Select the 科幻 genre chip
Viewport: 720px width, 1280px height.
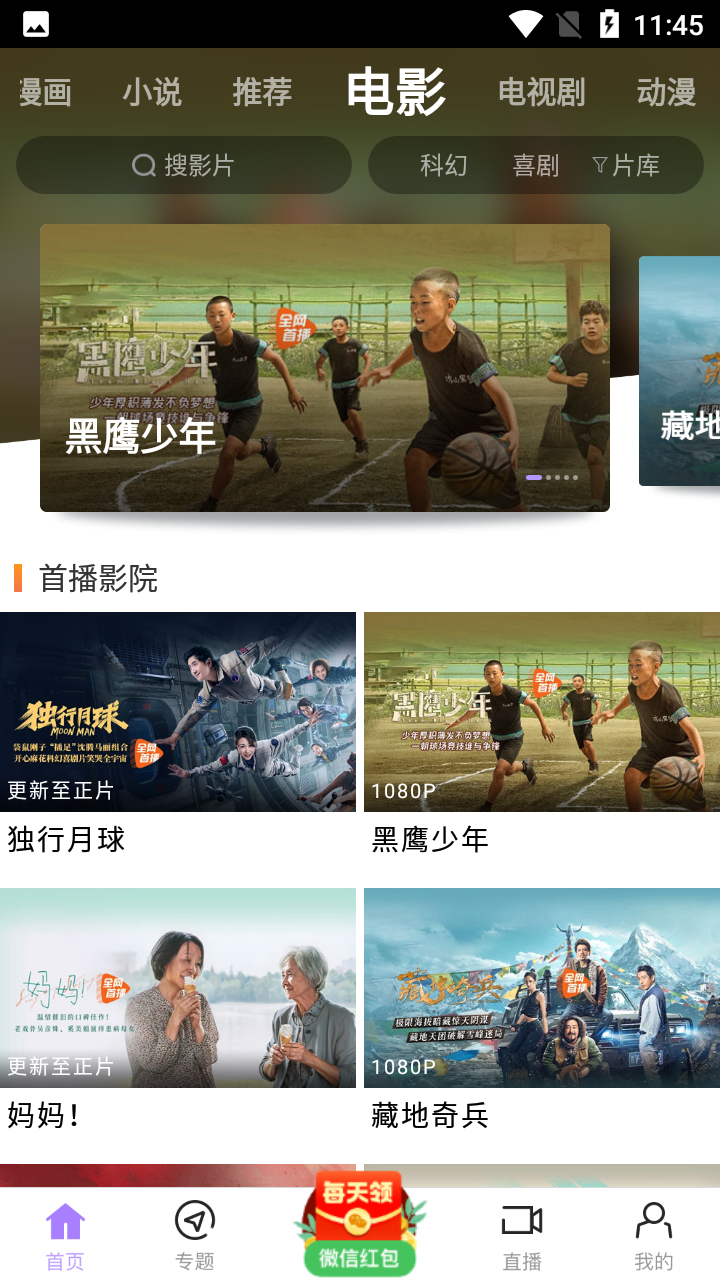coord(444,165)
